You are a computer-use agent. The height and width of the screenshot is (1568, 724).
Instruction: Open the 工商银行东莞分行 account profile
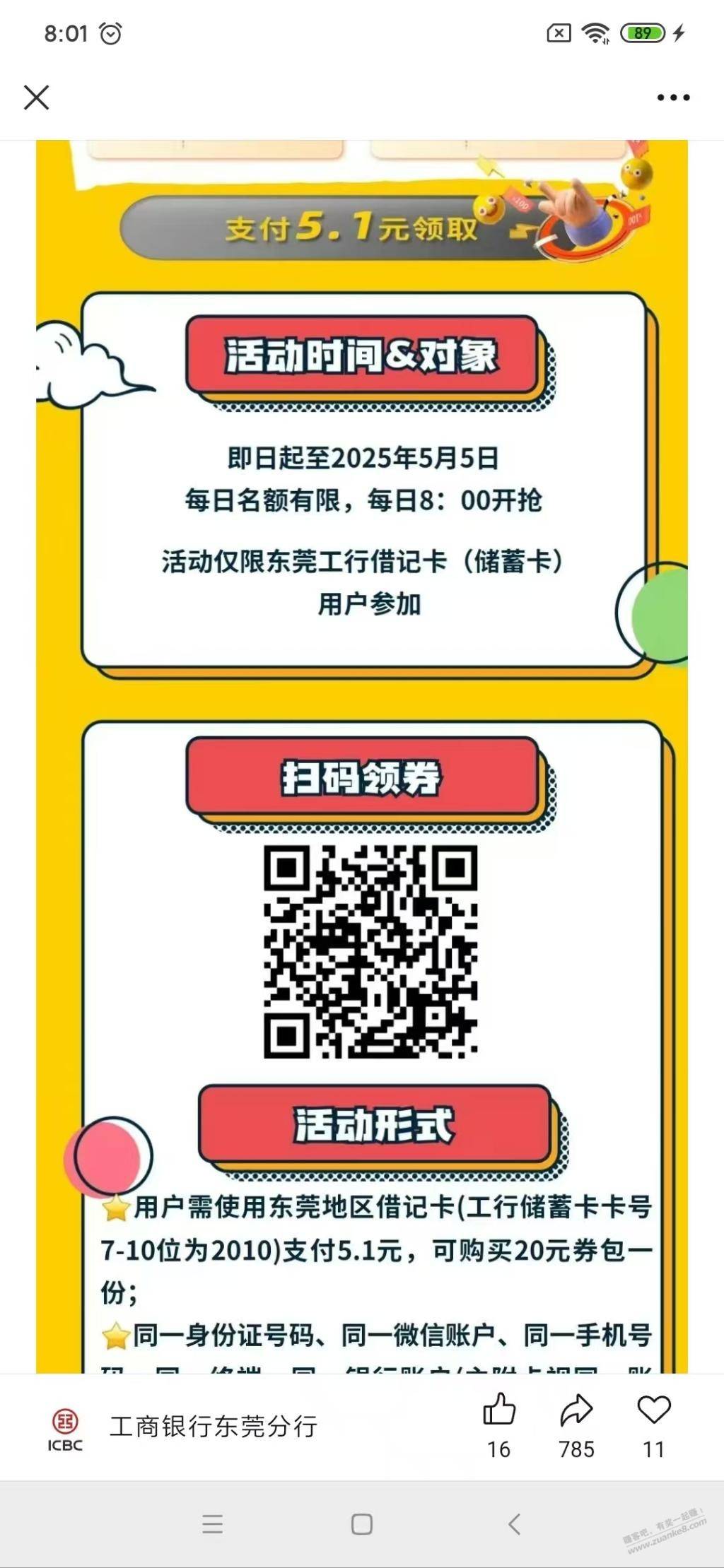coord(212,1426)
